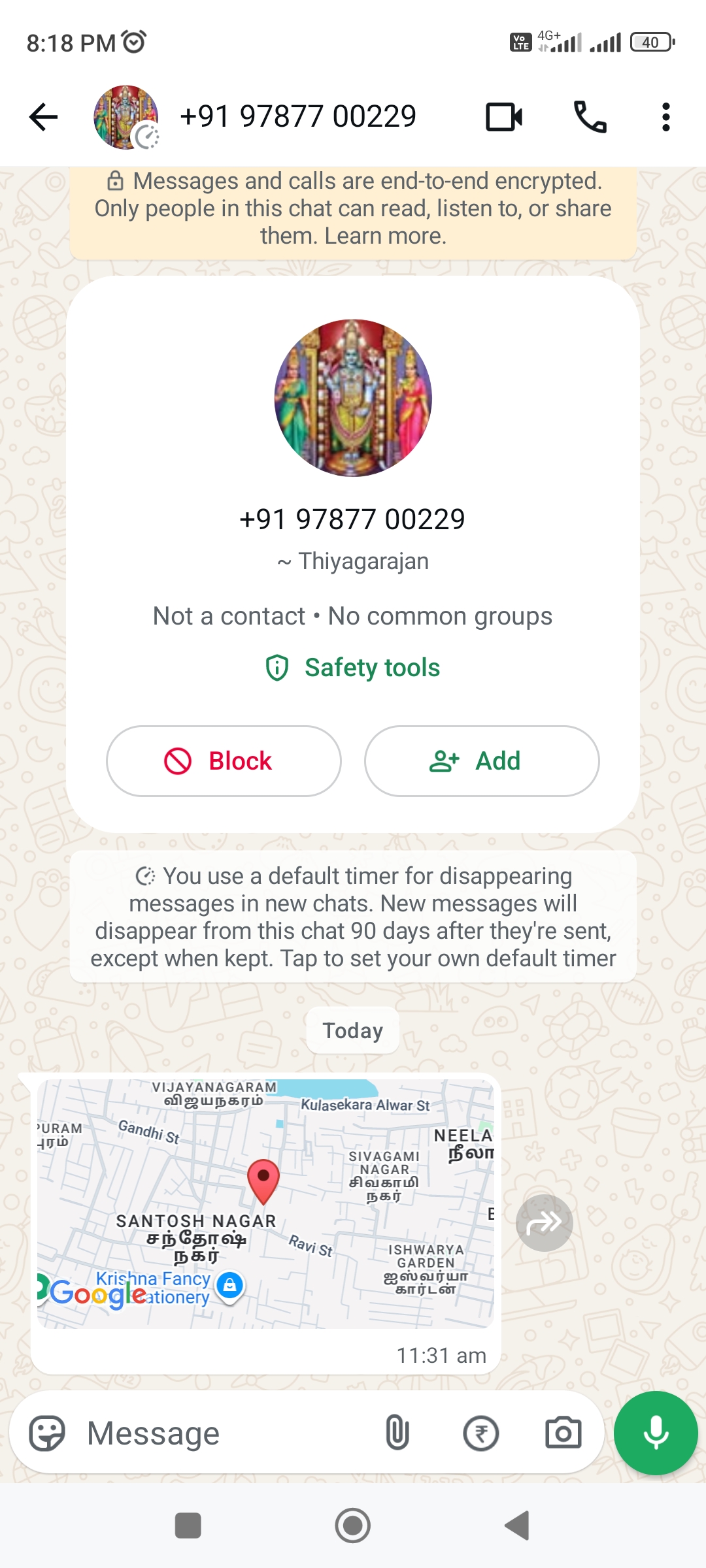Start a voice call with this number

coord(590,118)
